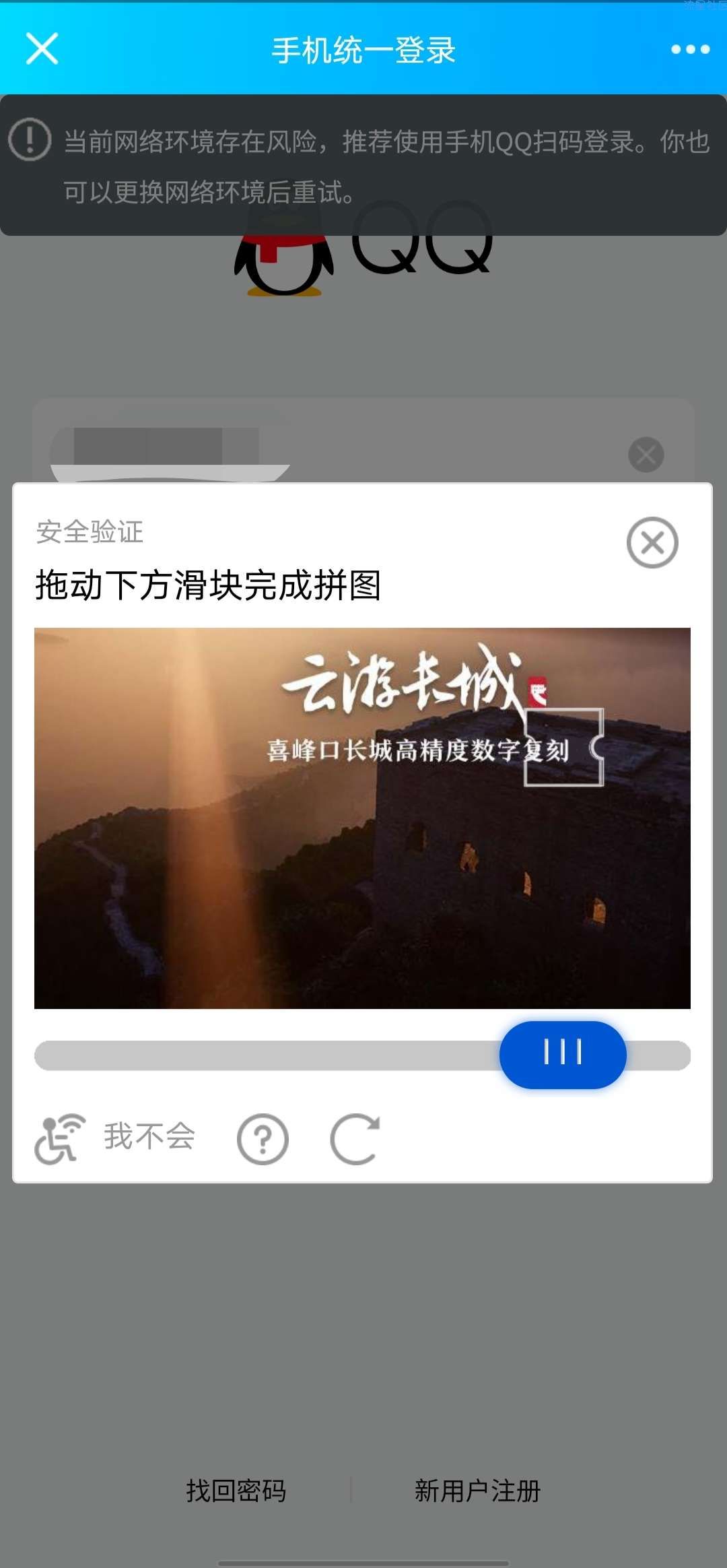Tap the blue puzzle slider handle
The height and width of the screenshot is (1568, 727).
(563, 1055)
